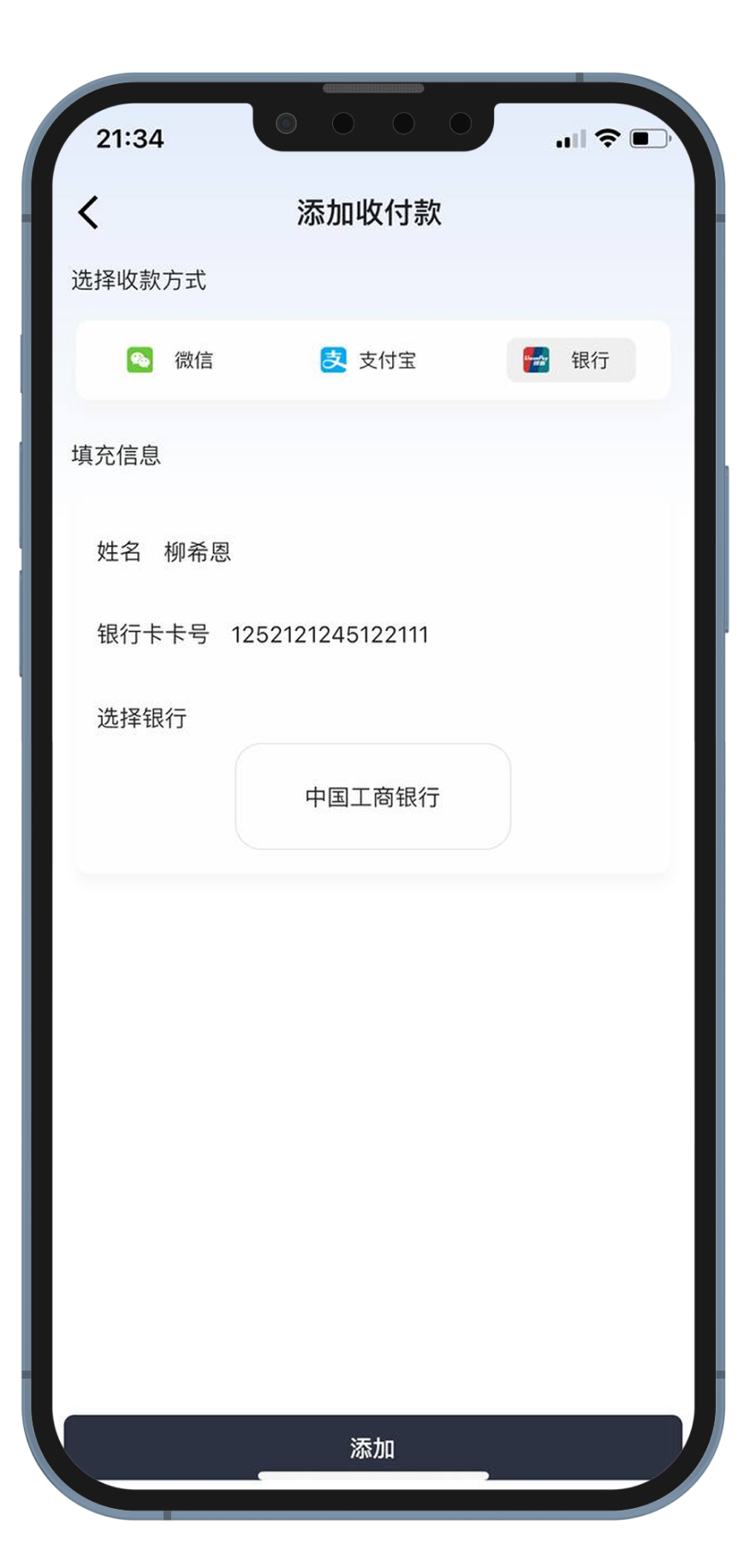The width and height of the screenshot is (750, 1568).
Task: Edit the 姓名 field showing 柳希恩
Action: point(198,552)
